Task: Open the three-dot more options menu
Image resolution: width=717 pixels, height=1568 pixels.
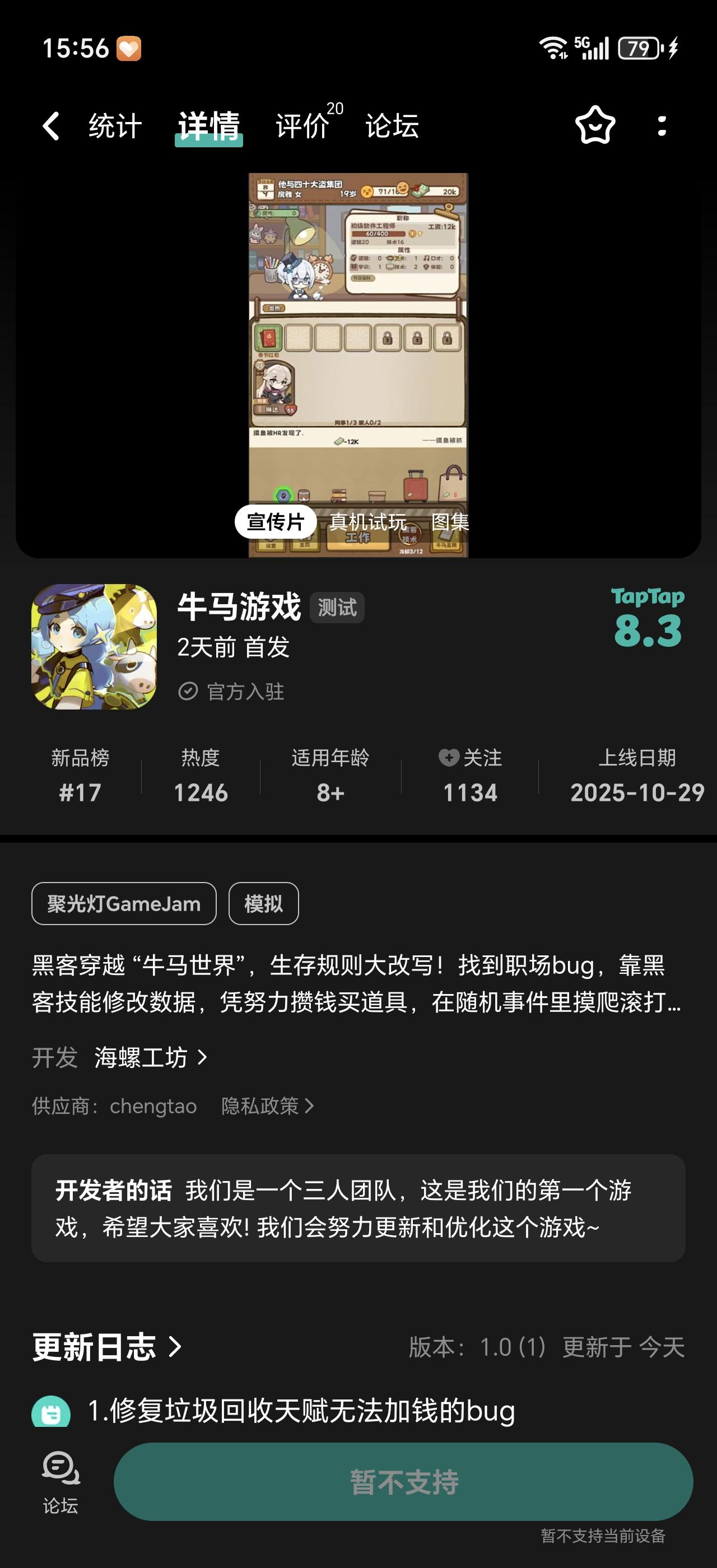Action: point(662,125)
